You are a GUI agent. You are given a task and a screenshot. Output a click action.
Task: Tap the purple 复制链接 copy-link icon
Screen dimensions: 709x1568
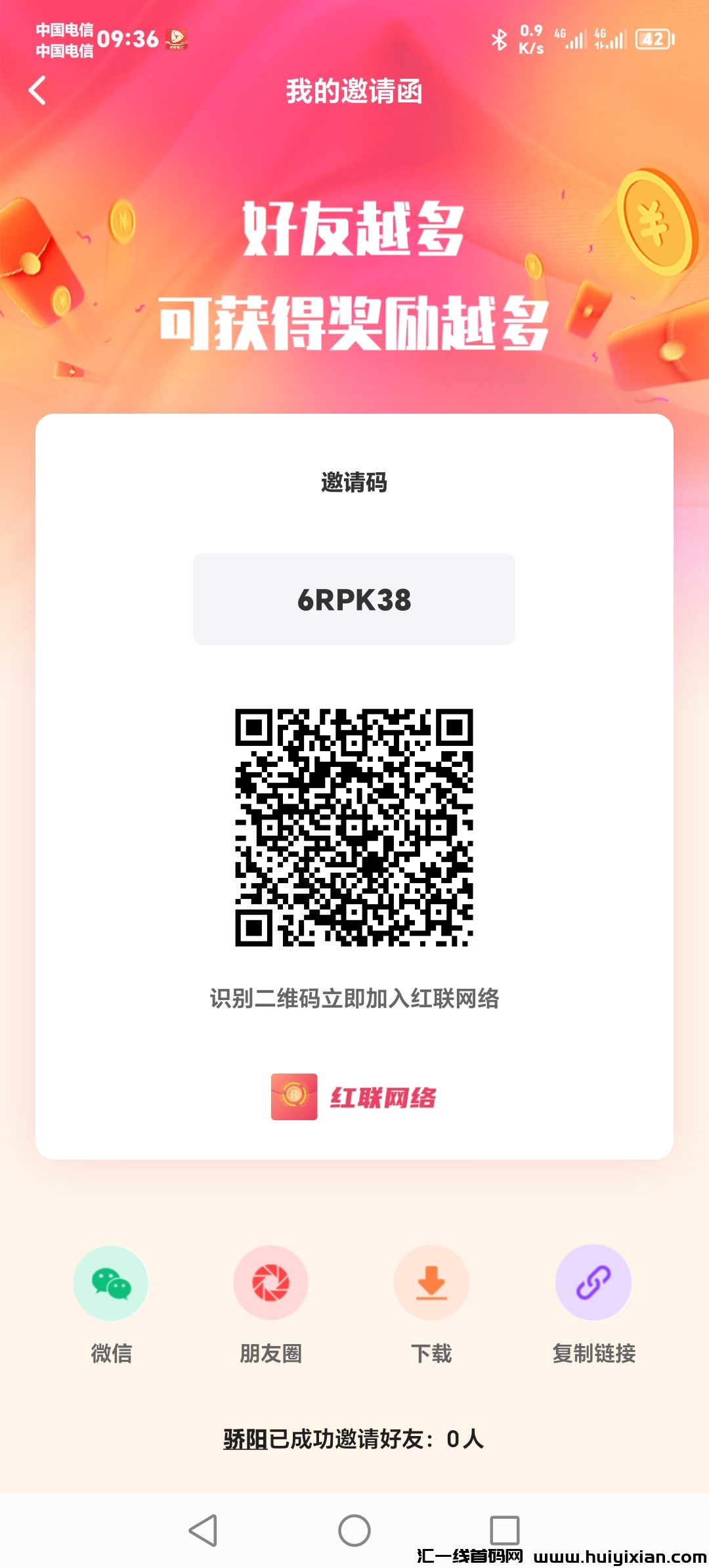(592, 1282)
